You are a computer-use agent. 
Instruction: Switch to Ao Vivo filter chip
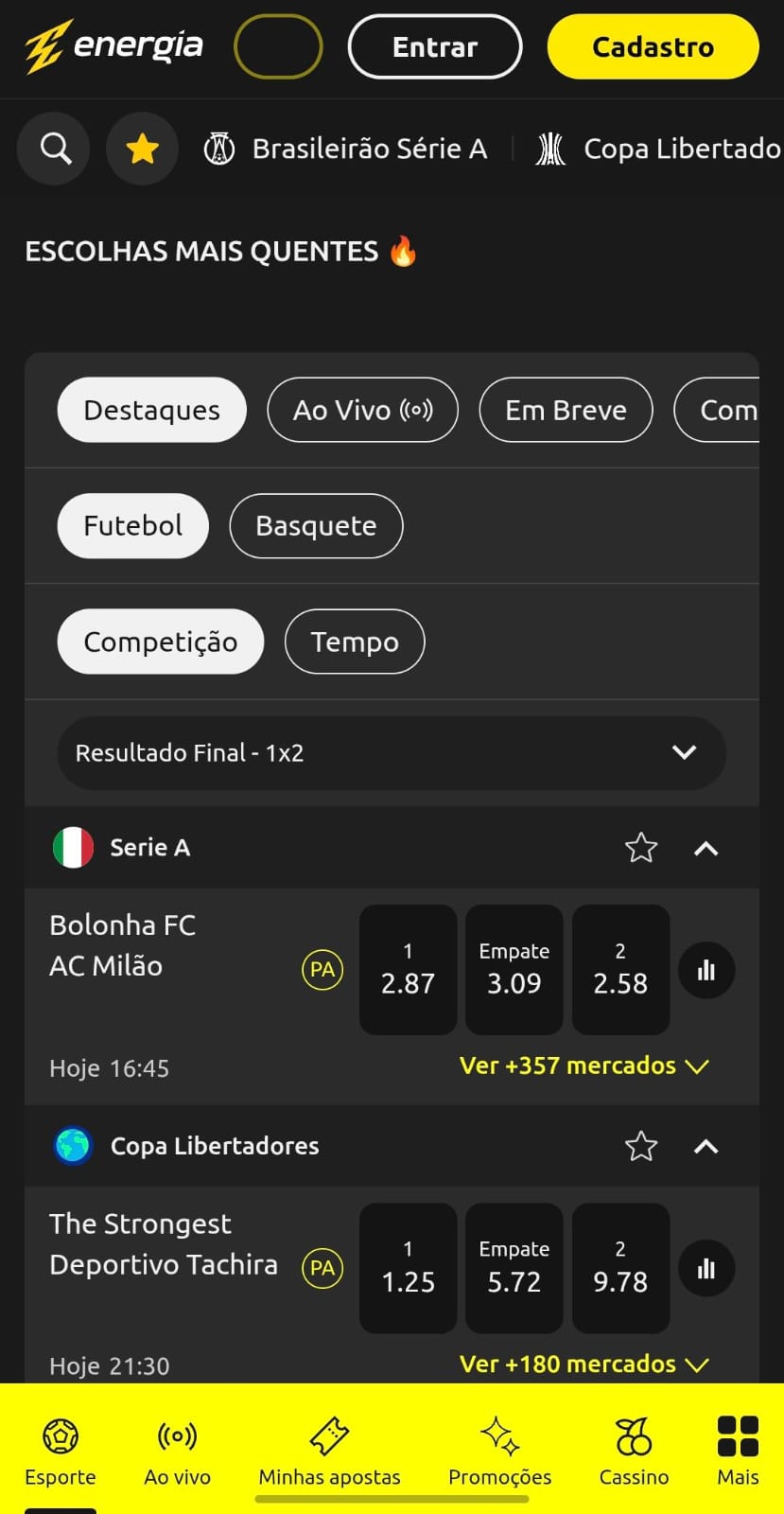362,410
